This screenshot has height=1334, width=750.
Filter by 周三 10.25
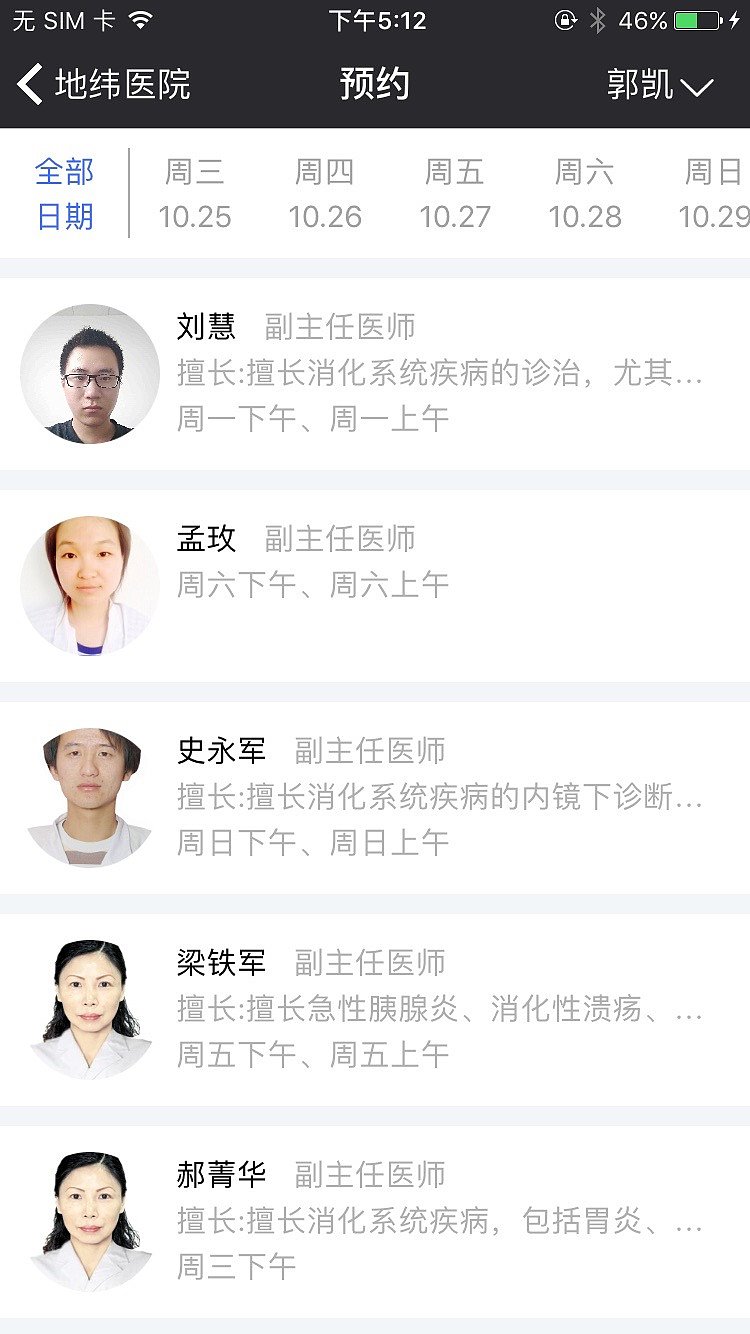pos(195,194)
